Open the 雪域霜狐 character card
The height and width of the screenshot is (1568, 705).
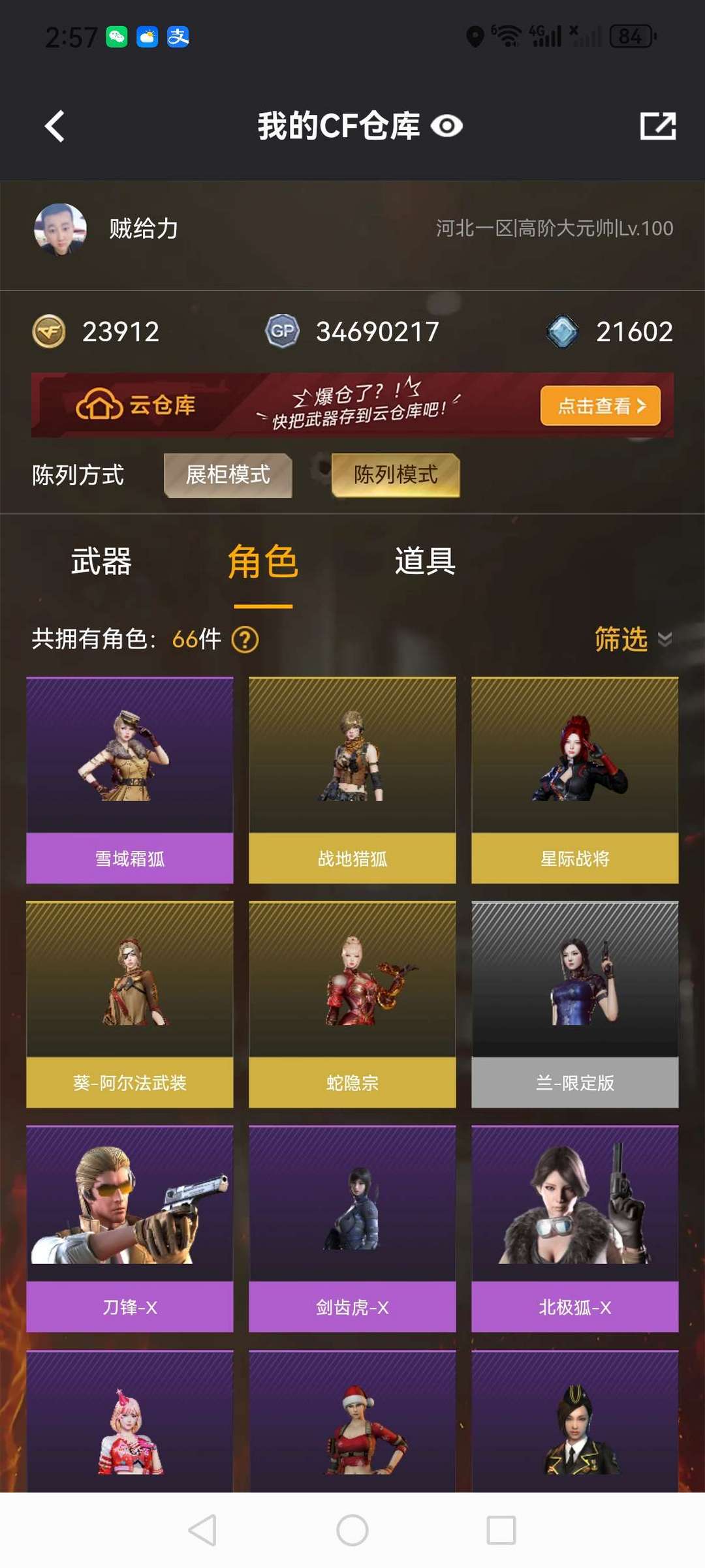coord(129,780)
